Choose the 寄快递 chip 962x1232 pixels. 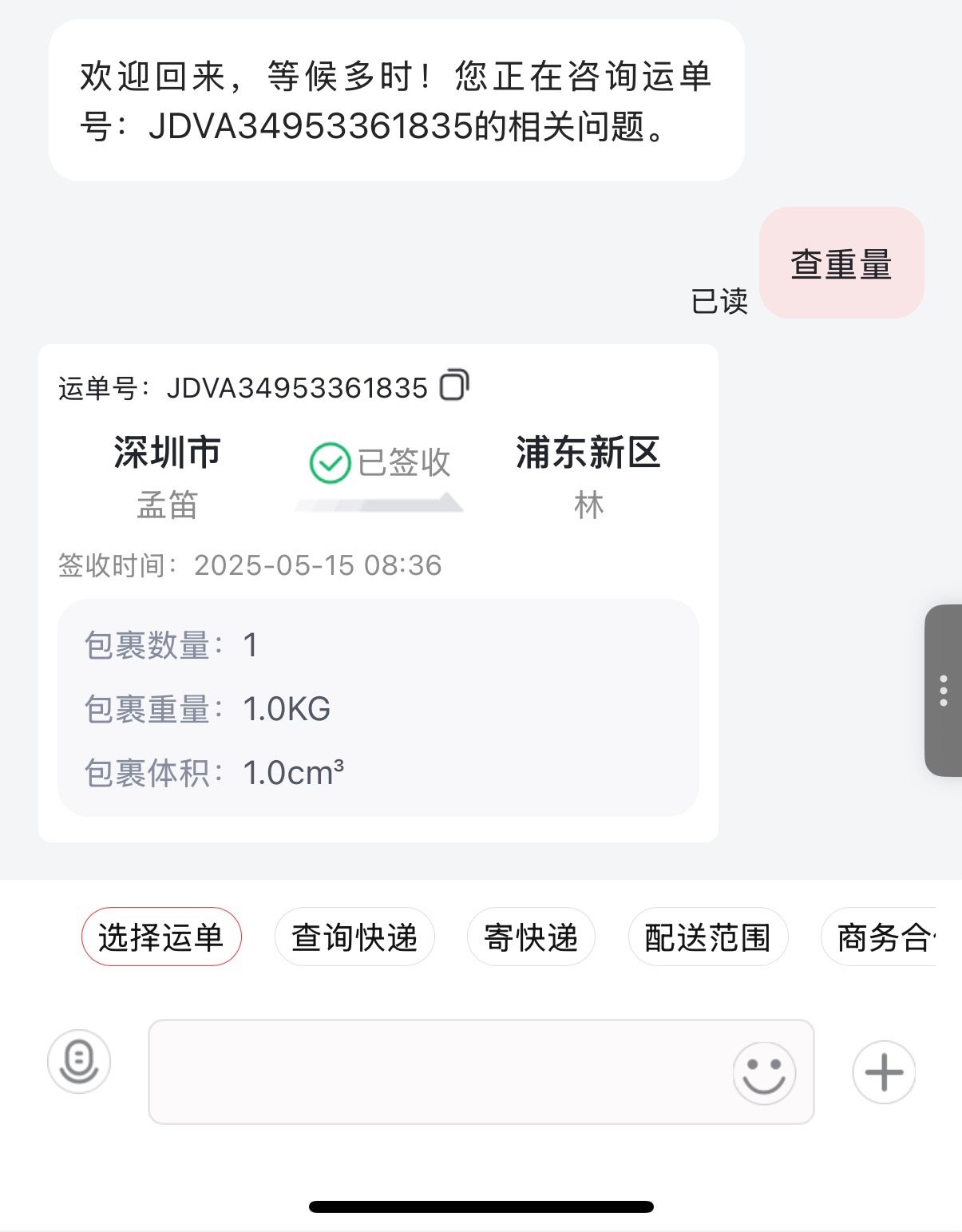tap(531, 937)
